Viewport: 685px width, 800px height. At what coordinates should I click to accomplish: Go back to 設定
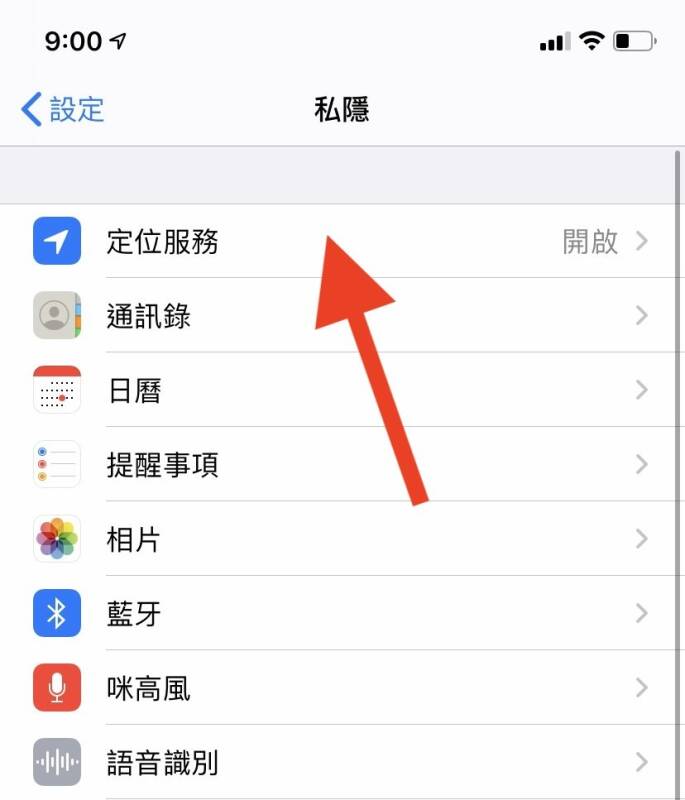coord(63,109)
